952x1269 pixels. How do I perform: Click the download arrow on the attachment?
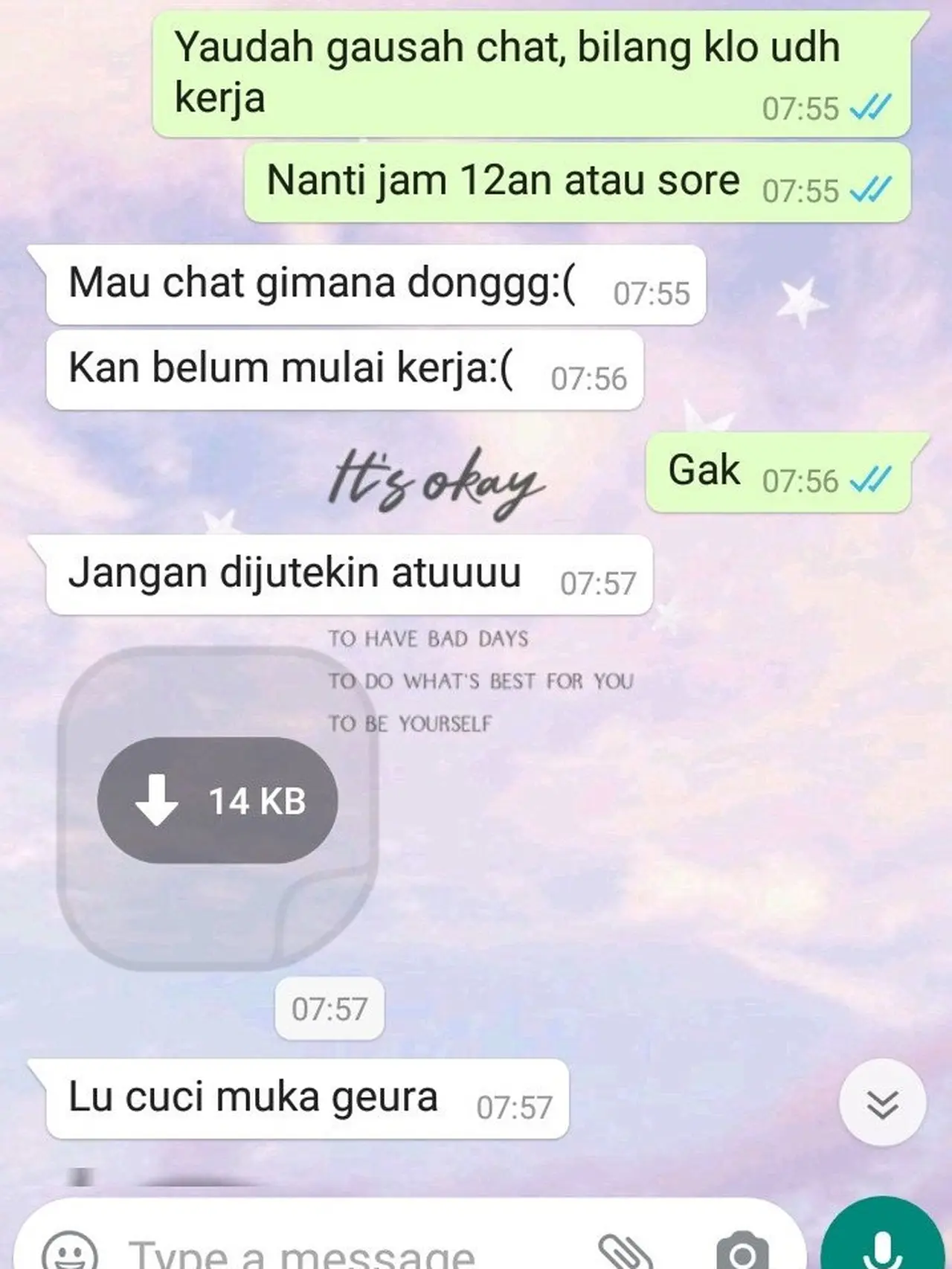tap(158, 802)
